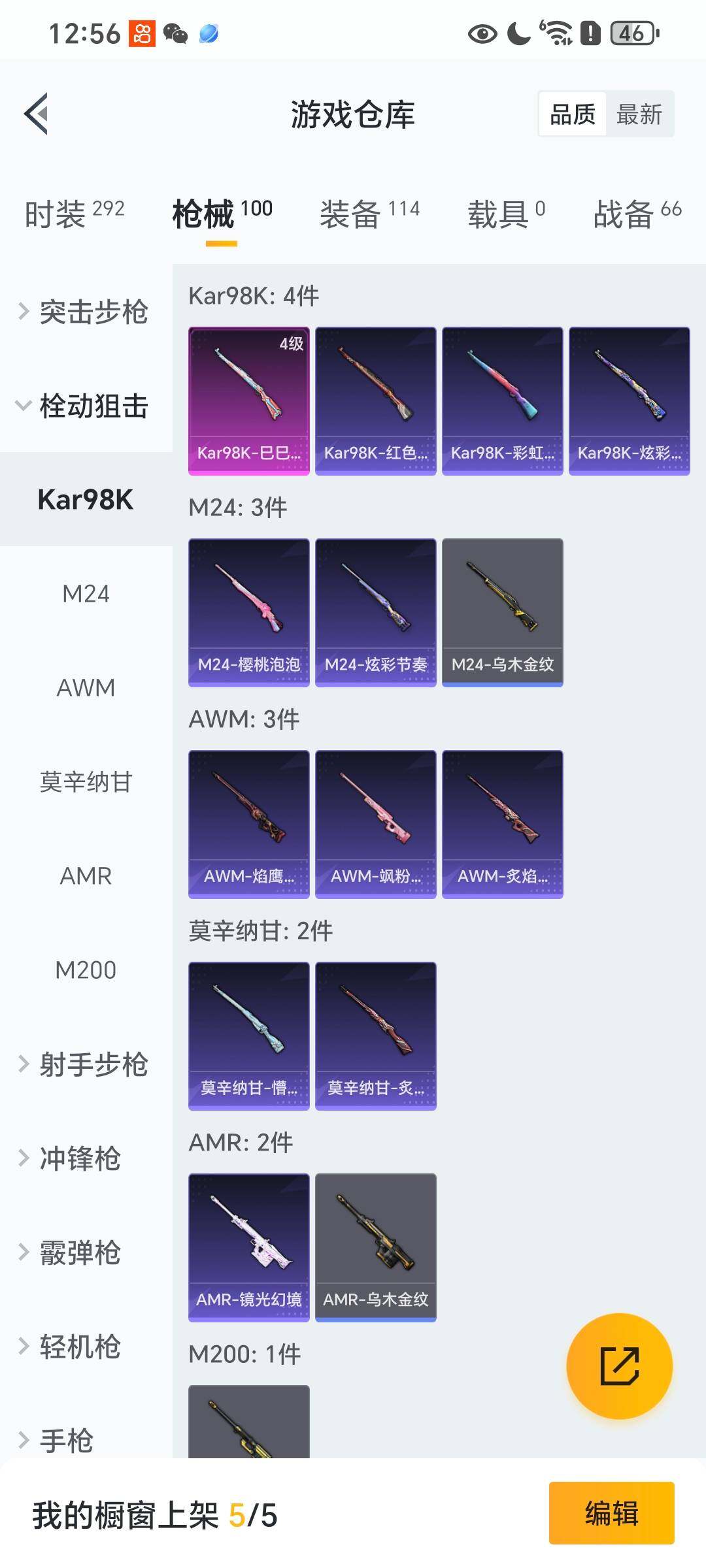Screen dimensions: 706x1568
Task: Jump to 莫辛纳甘 in the sidebar
Action: pyautogui.click(x=86, y=782)
